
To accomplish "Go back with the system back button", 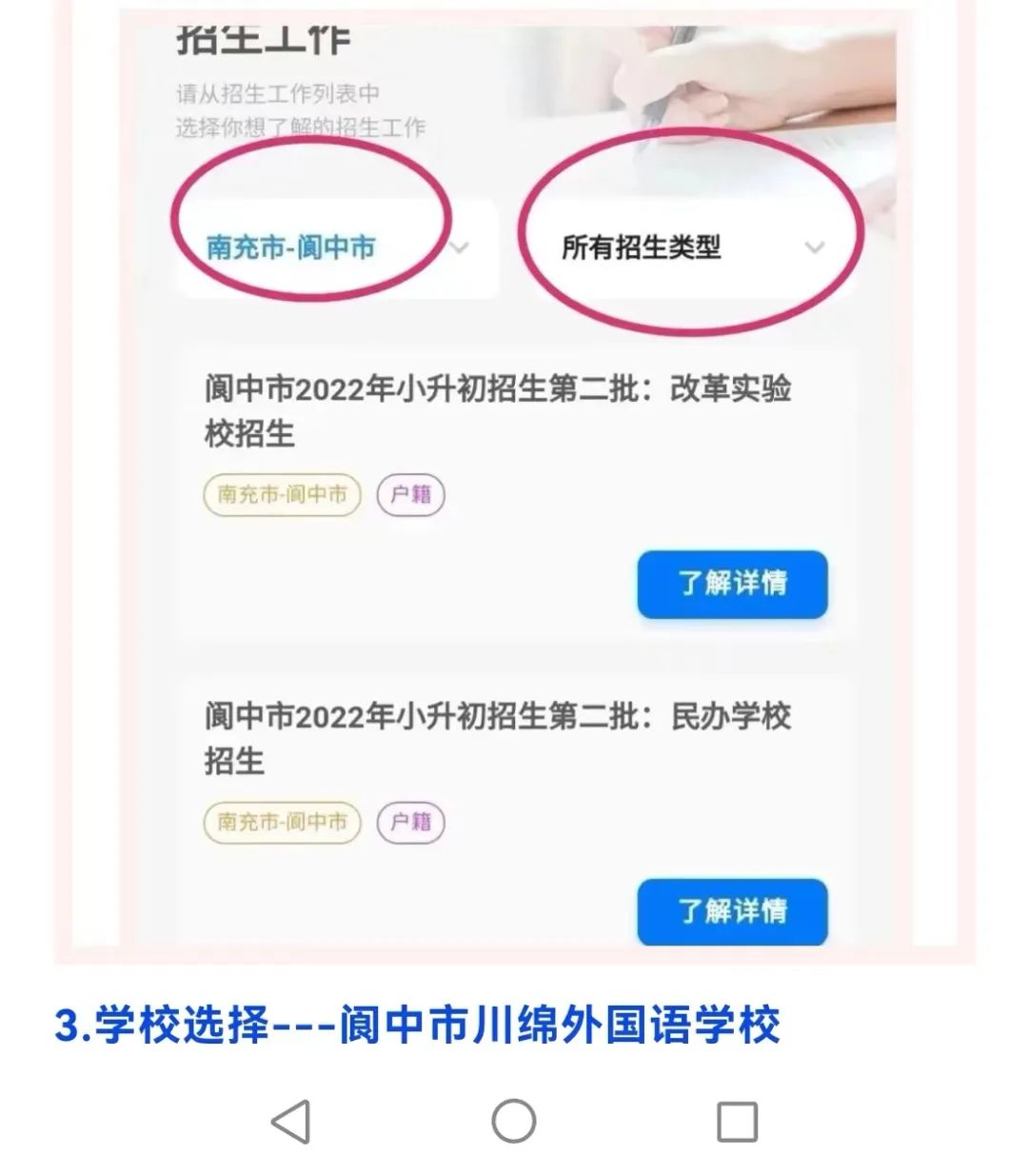I will click(291, 1121).
